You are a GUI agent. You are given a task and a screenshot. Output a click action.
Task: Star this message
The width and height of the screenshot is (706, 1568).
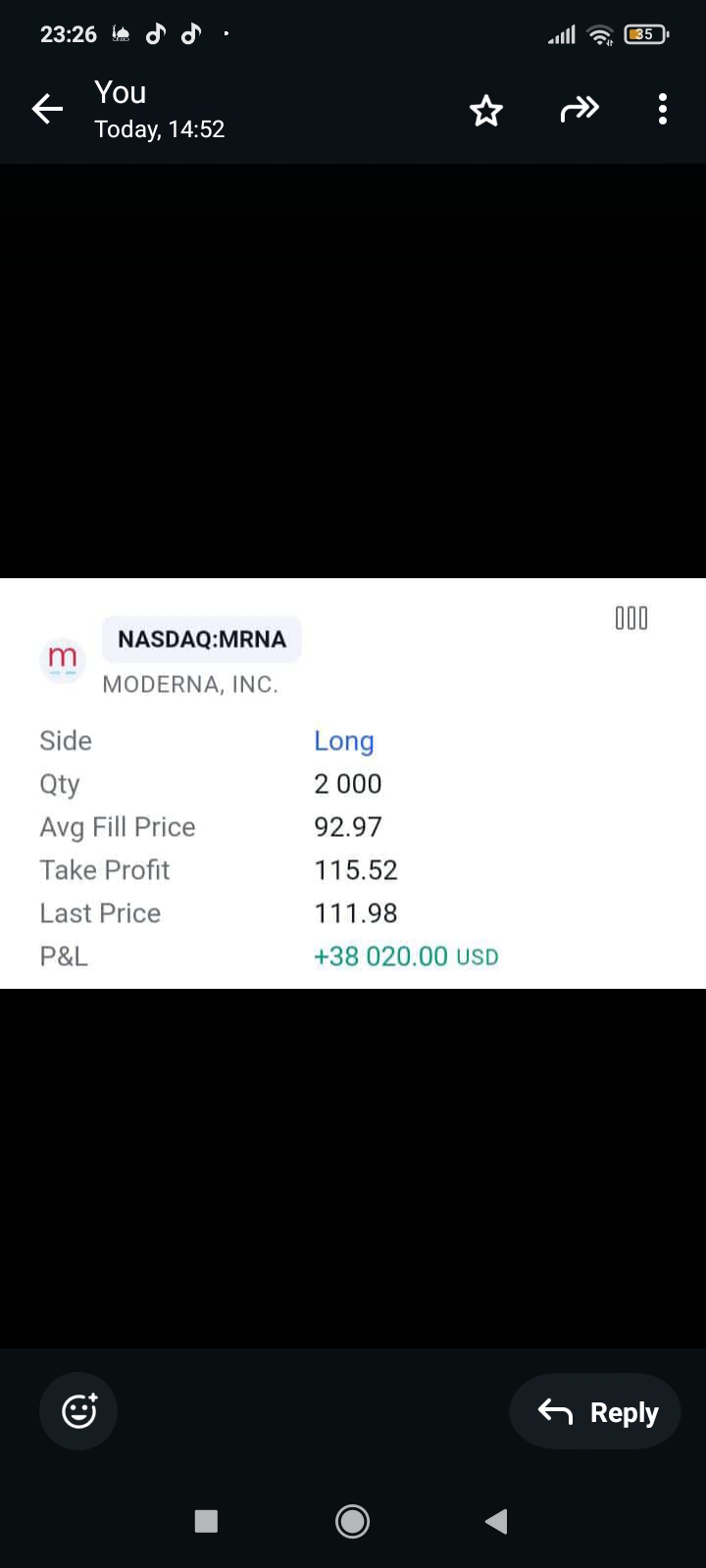(x=486, y=111)
